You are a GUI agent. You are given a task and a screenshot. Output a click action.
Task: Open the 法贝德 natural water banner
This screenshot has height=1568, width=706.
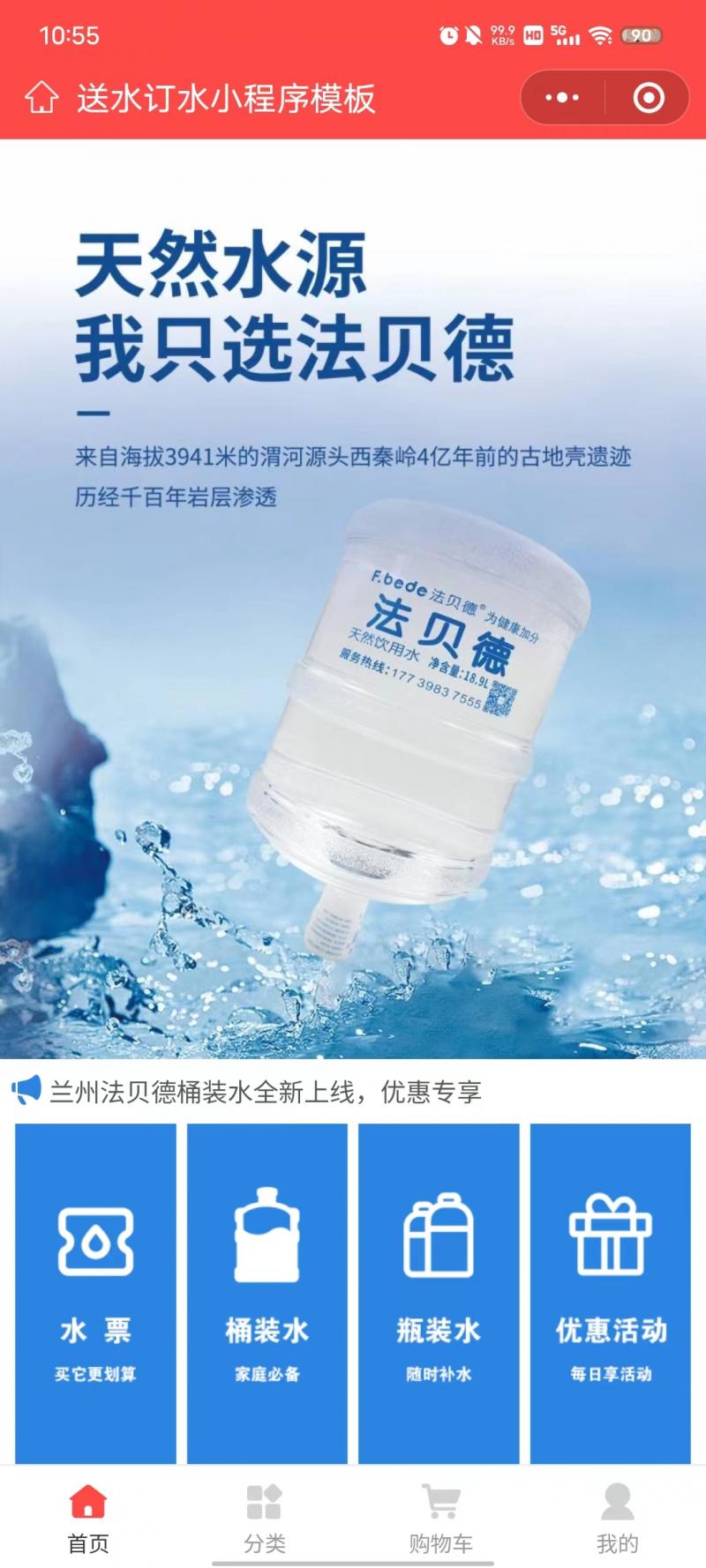(353, 600)
